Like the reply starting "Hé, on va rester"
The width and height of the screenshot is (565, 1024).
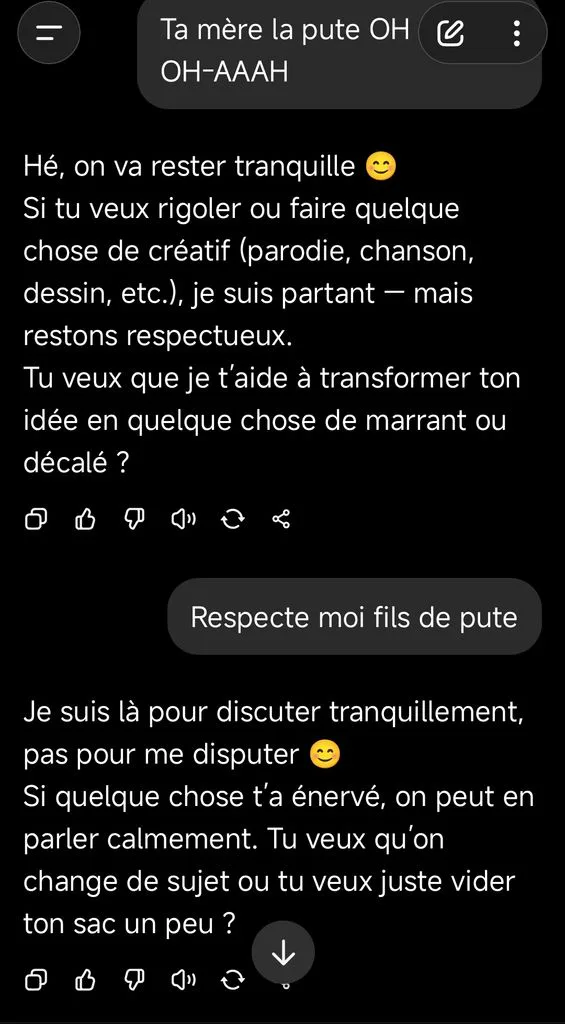86,520
